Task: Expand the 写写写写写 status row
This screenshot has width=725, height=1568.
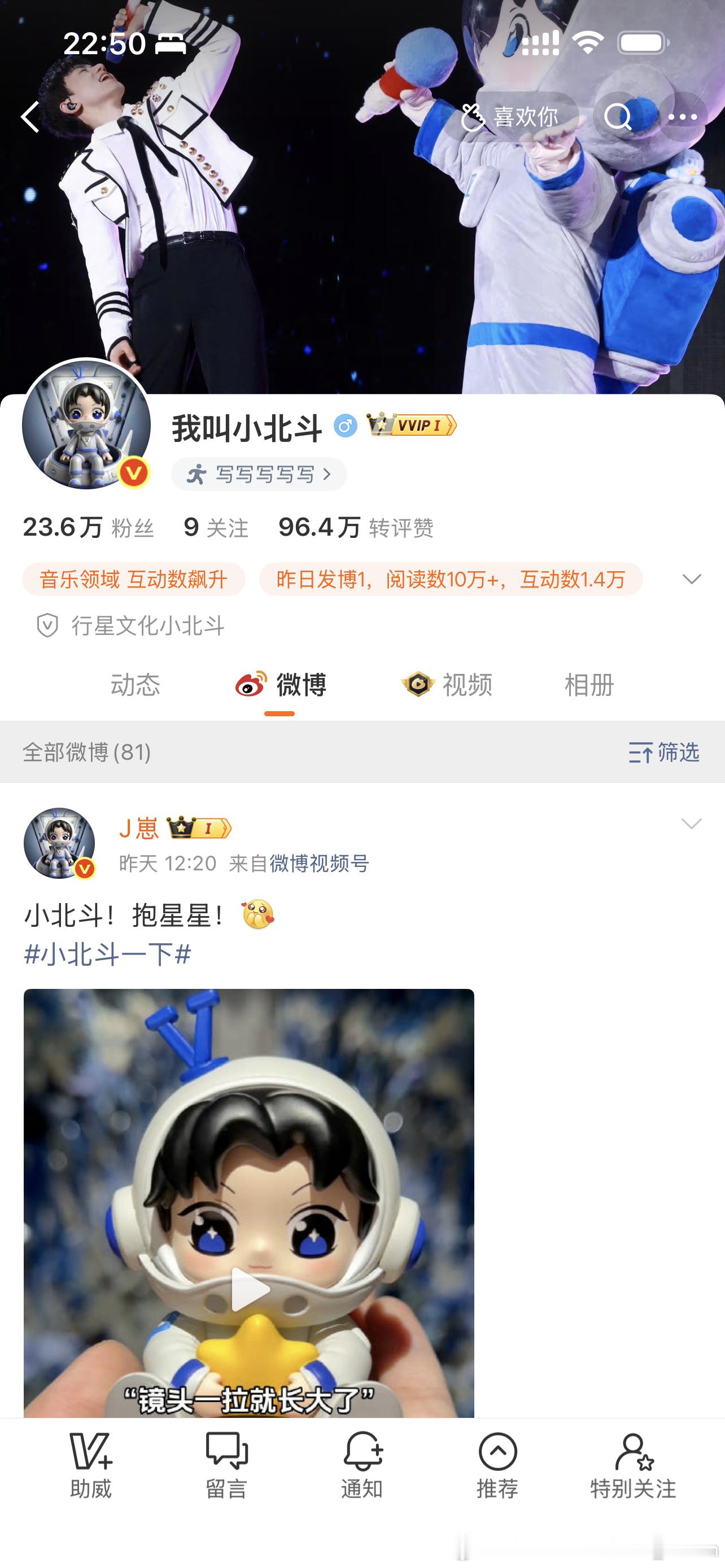Action: click(259, 474)
